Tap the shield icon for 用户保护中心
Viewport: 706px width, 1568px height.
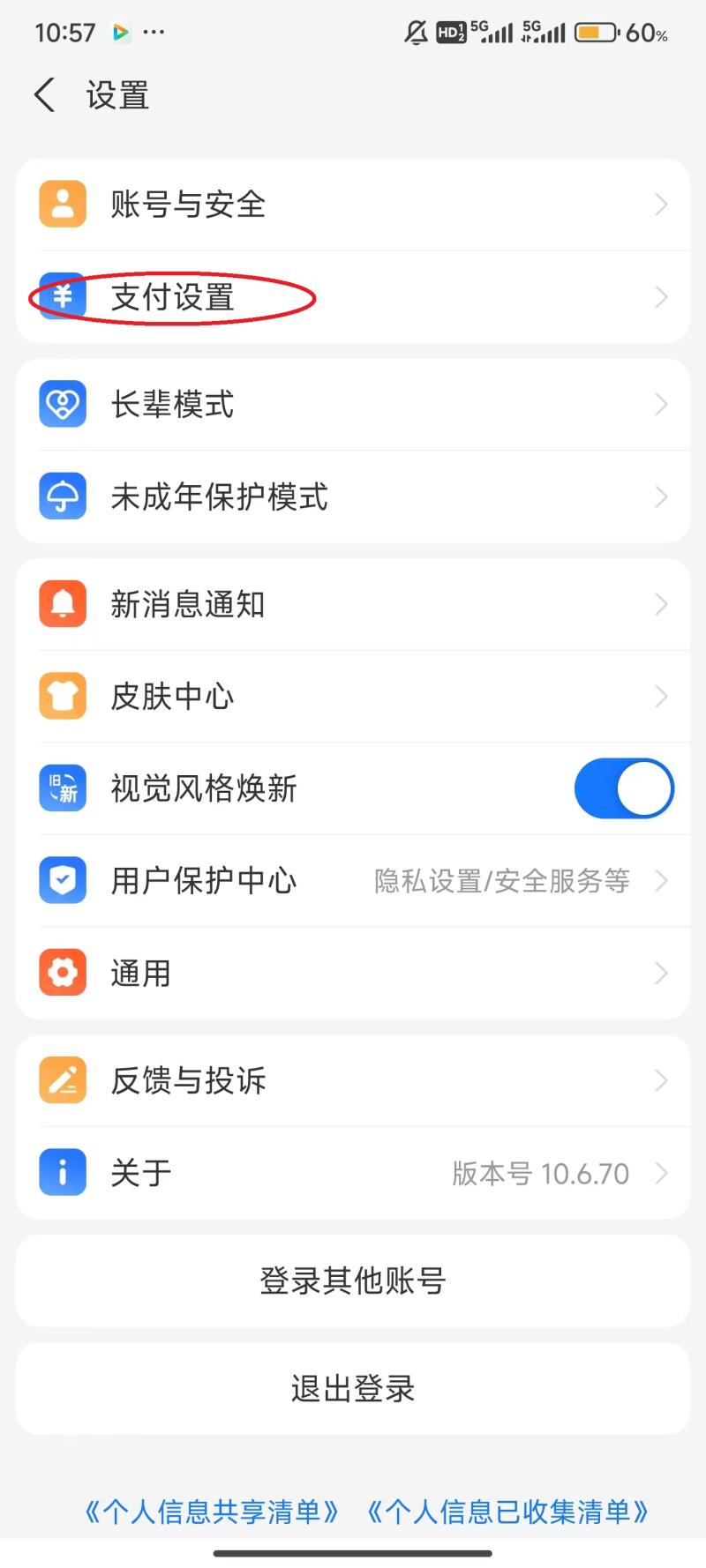click(x=62, y=880)
